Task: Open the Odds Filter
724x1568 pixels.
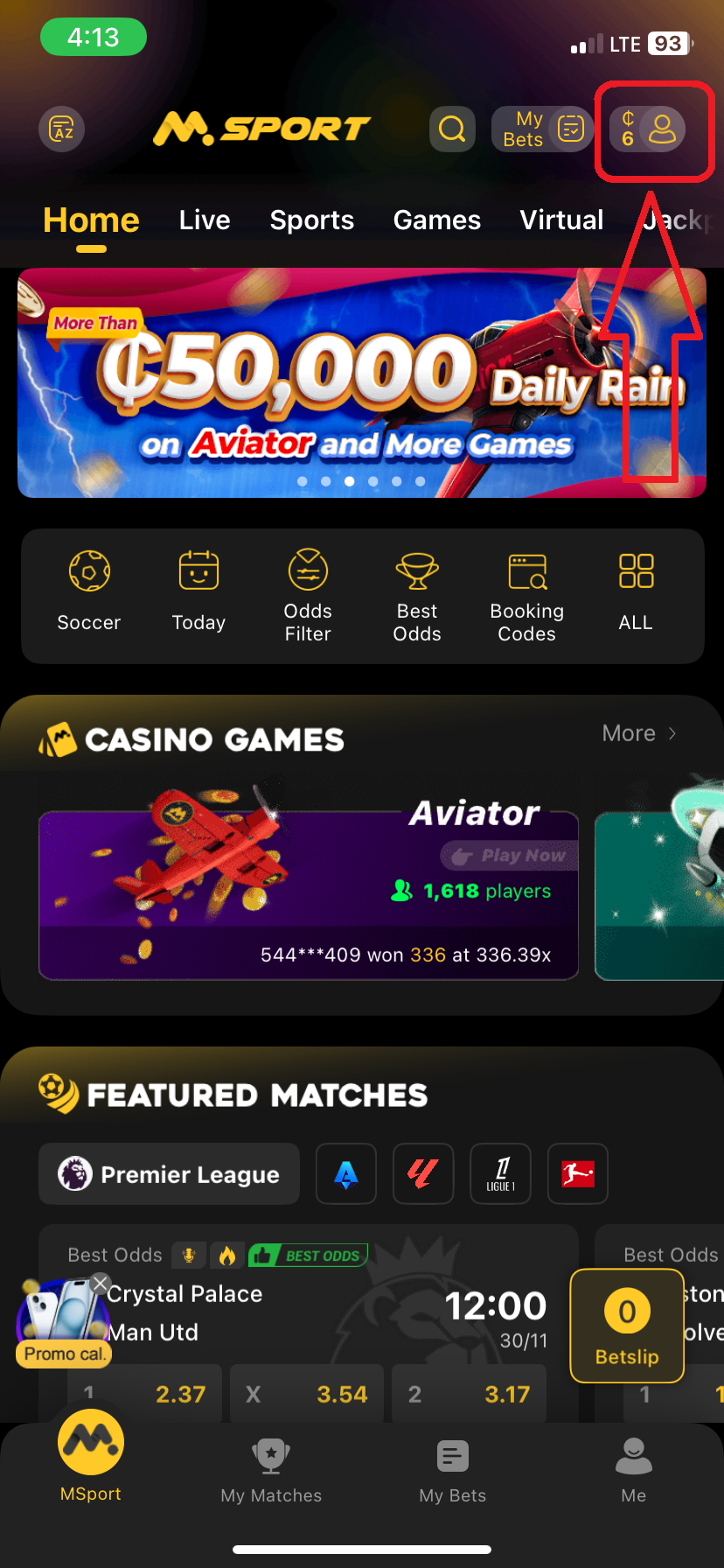Action: point(308,595)
